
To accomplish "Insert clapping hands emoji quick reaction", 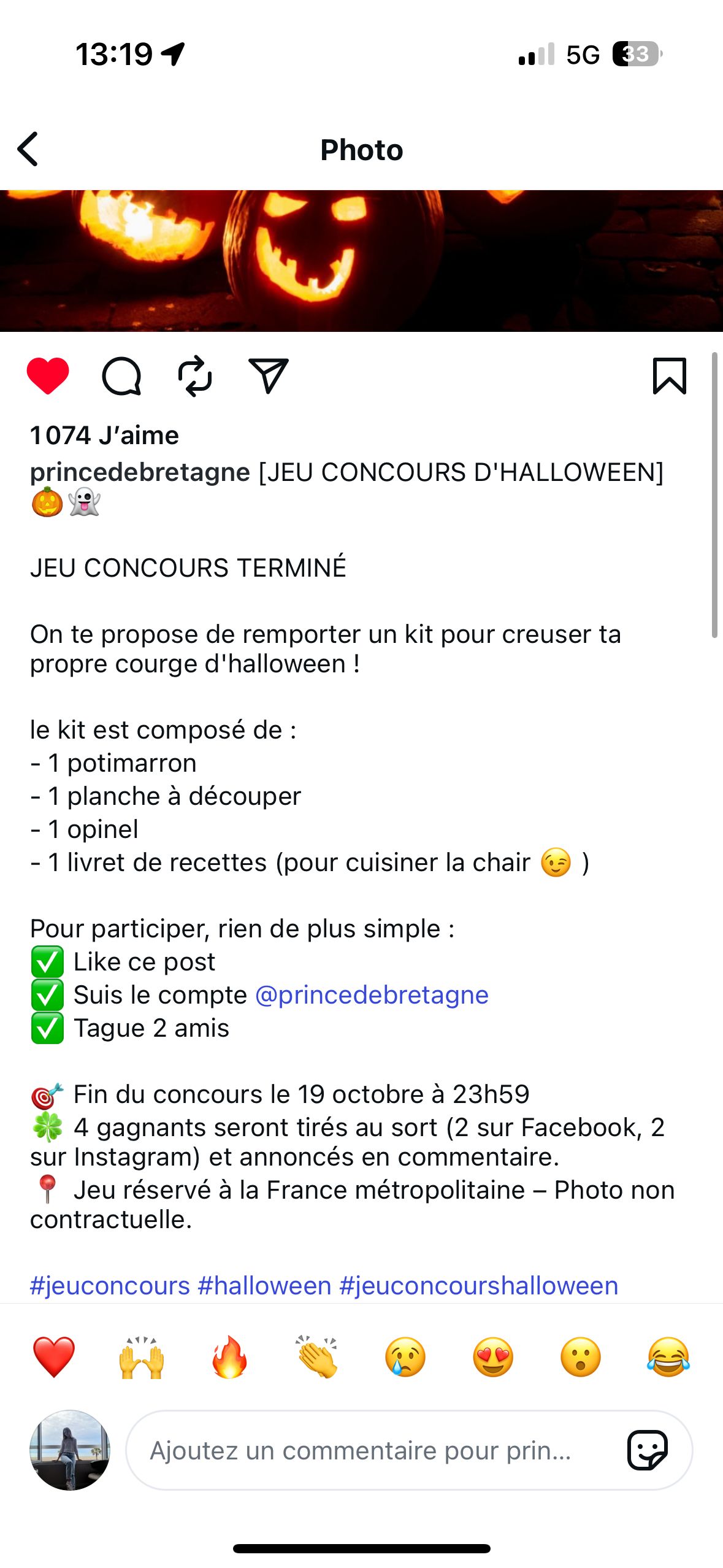I will coord(317,1357).
